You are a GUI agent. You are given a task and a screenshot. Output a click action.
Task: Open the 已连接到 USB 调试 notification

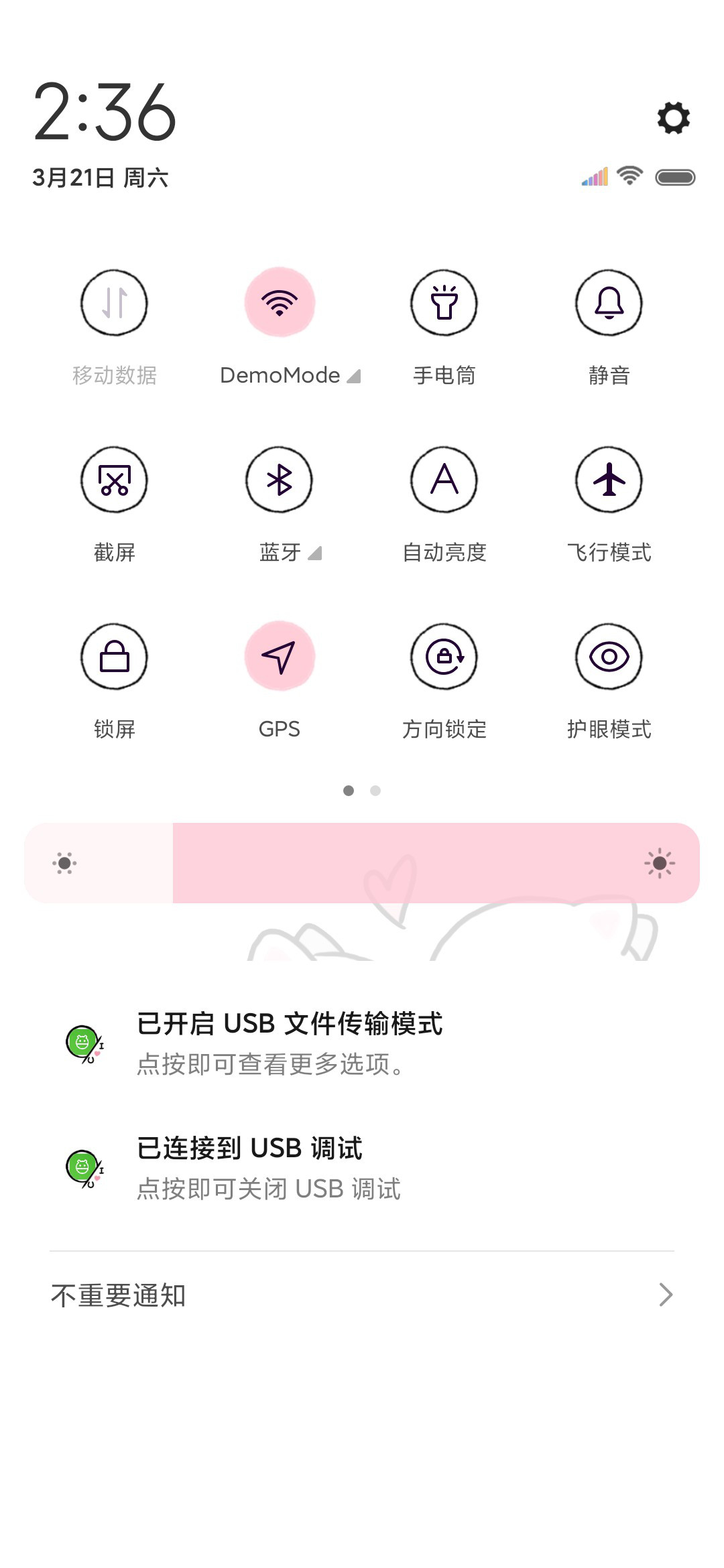pyautogui.click(x=362, y=1168)
